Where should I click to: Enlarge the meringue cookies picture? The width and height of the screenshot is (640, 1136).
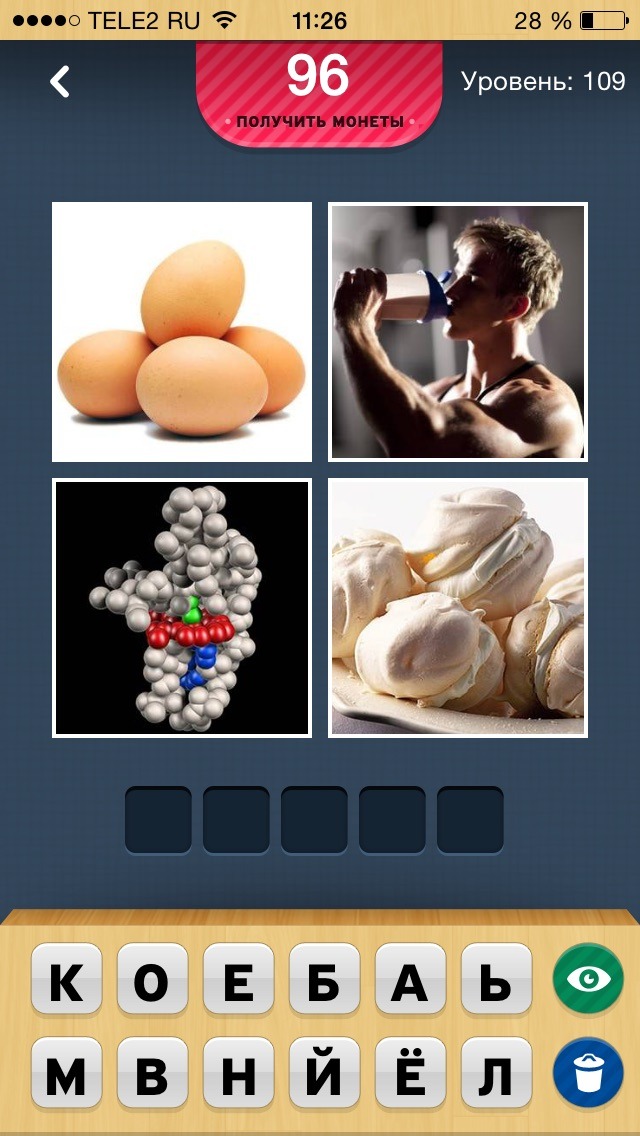[458, 608]
